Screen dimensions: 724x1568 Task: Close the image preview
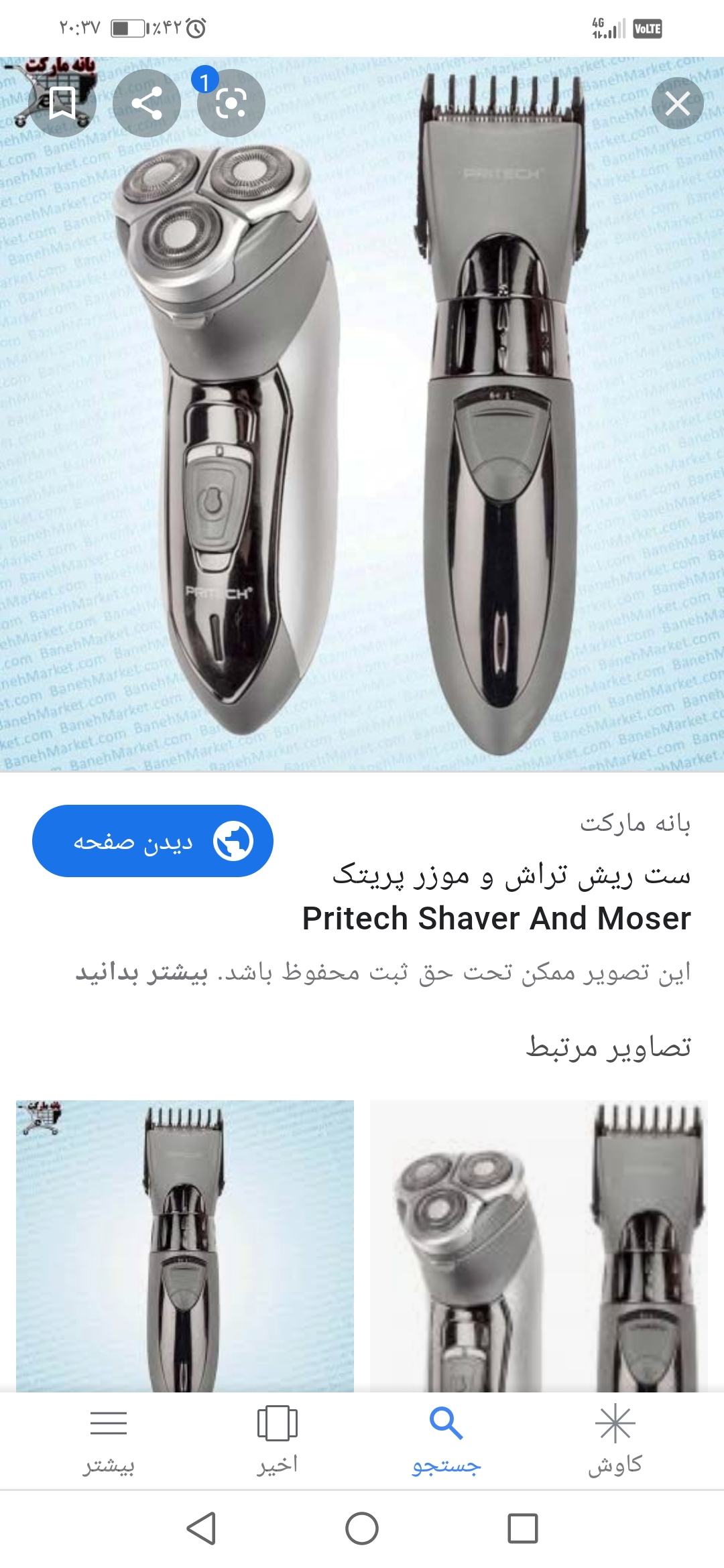point(677,104)
